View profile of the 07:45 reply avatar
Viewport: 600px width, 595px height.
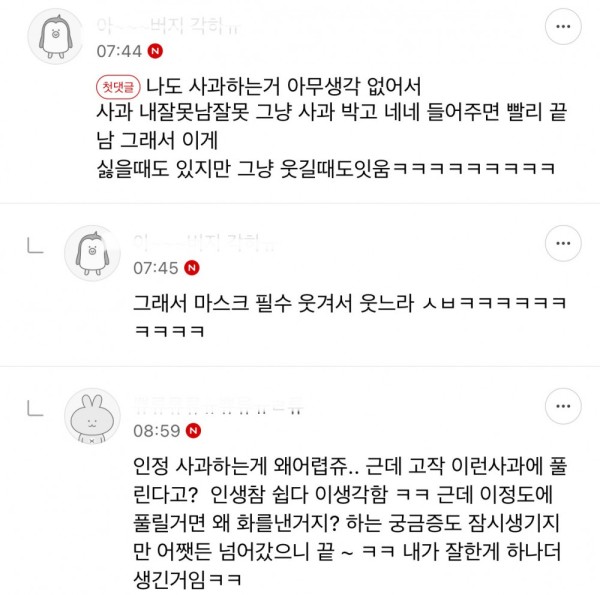92,252
